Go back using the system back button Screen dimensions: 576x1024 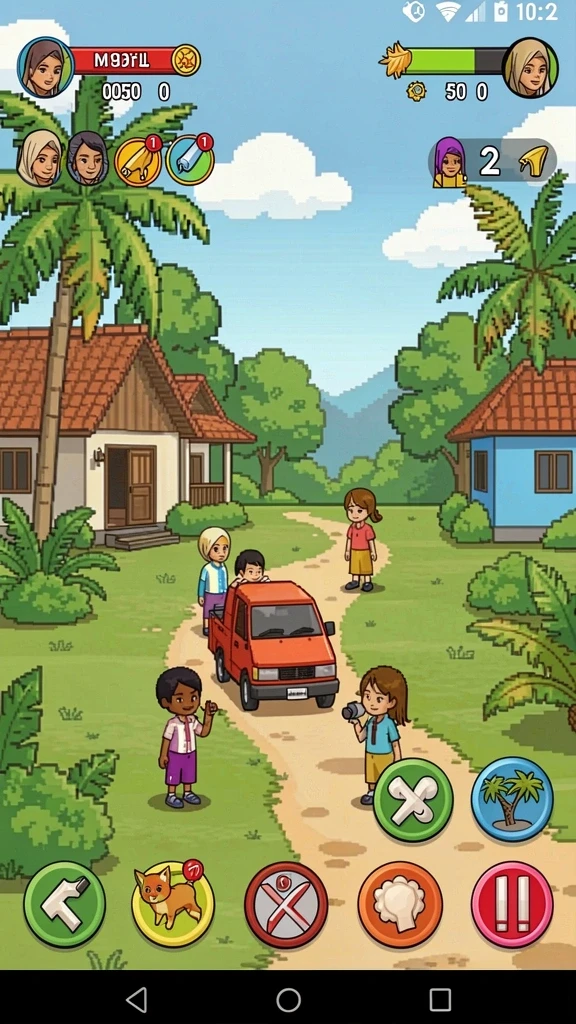click(136, 999)
